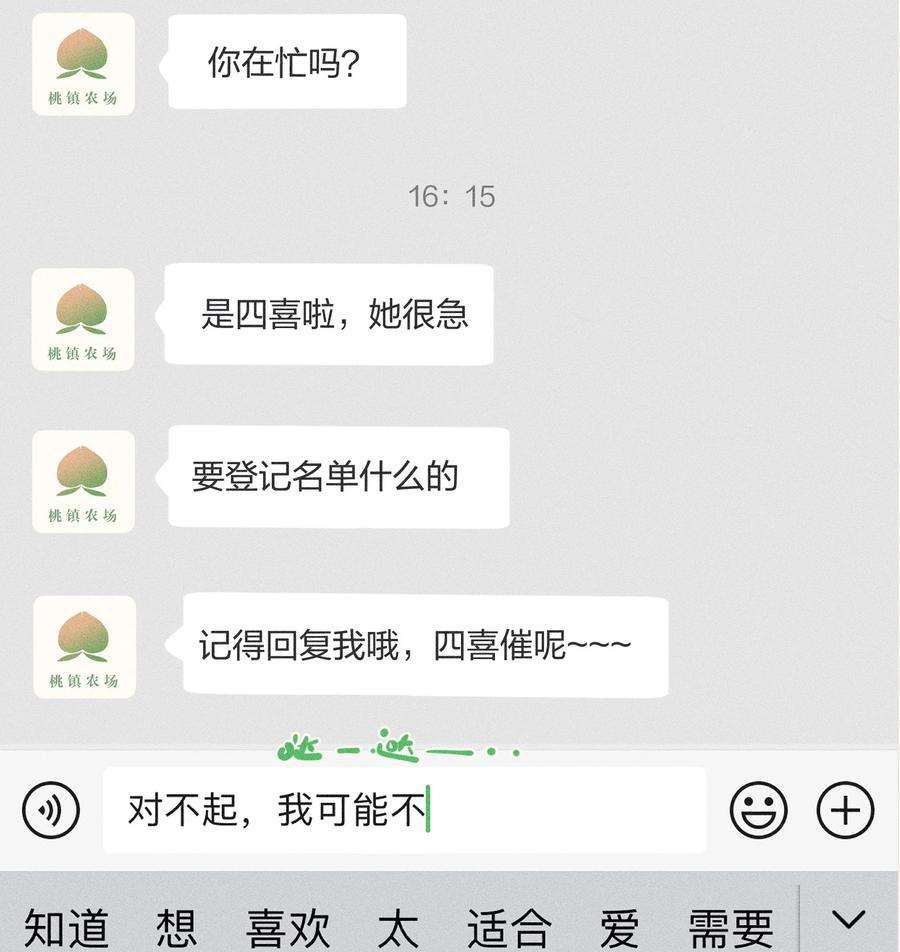Choose the suggestion 知道
This screenshot has width=900, height=952.
[66, 927]
